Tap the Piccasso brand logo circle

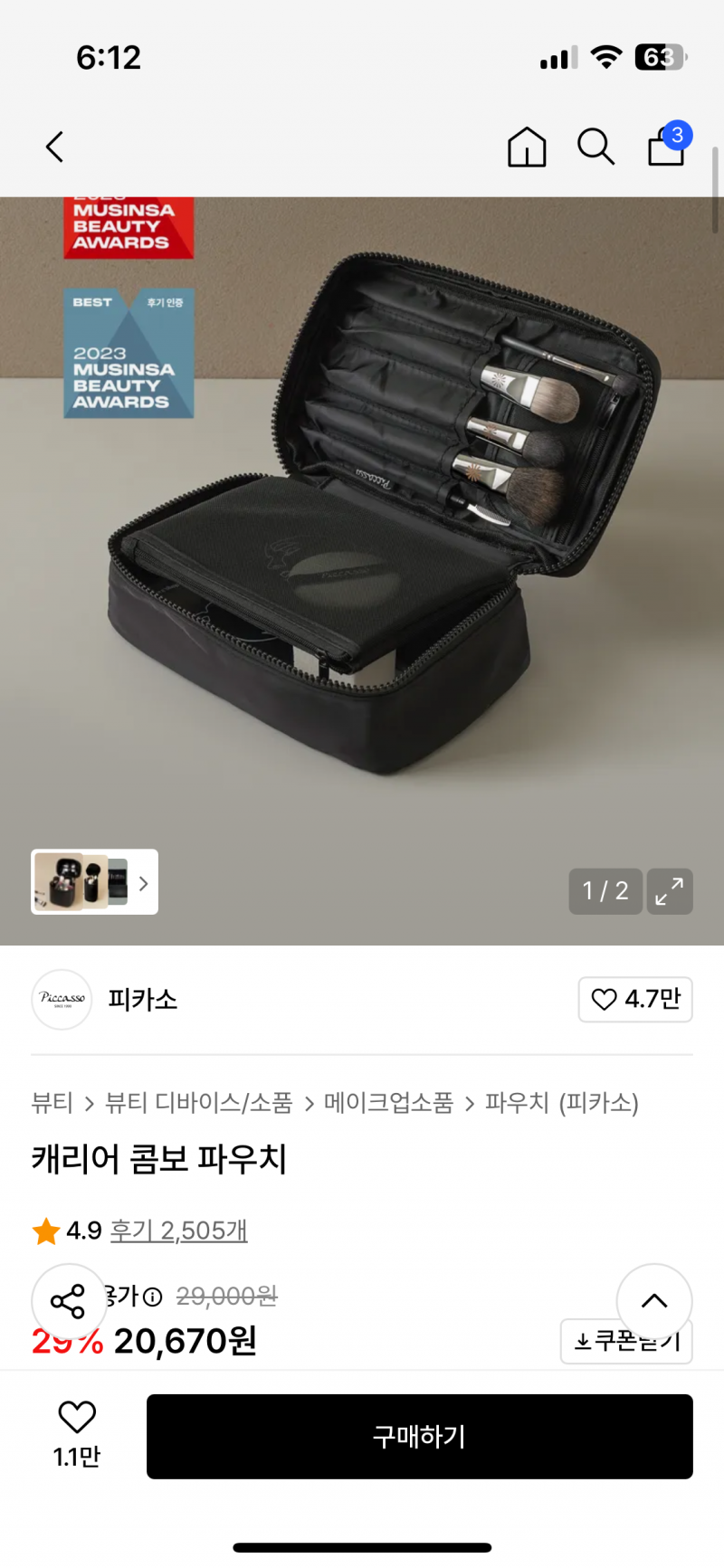[x=62, y=1000]
